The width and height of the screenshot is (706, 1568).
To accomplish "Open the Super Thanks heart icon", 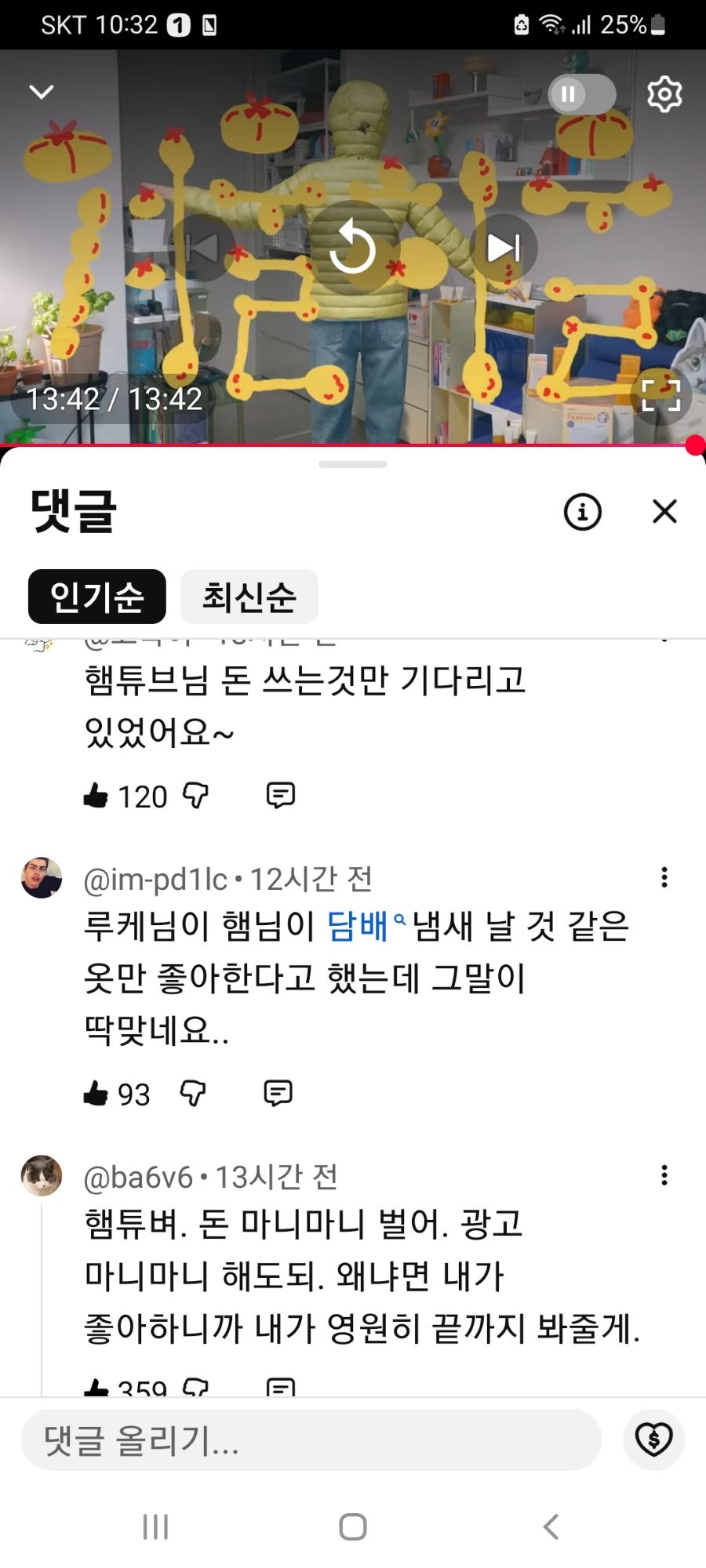I will [653, 1439].
